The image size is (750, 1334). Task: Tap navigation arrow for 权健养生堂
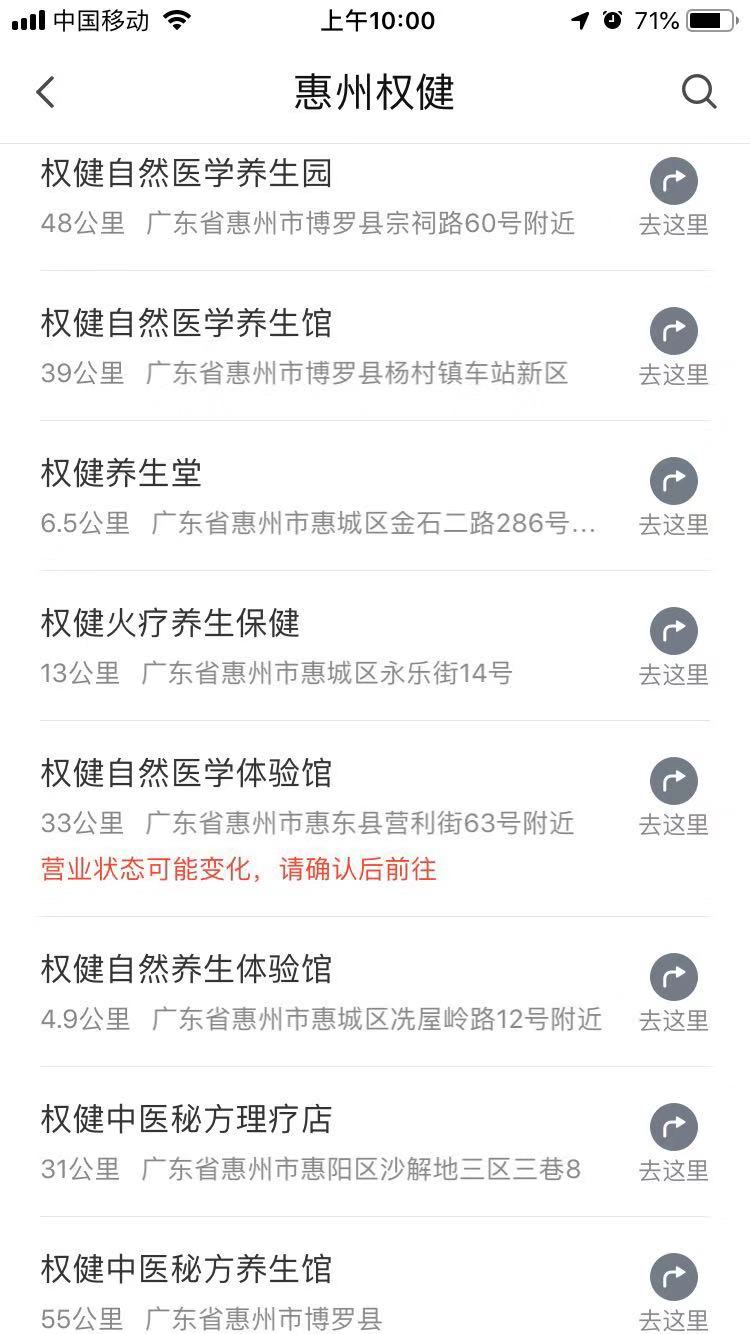(x=673, y=481)
